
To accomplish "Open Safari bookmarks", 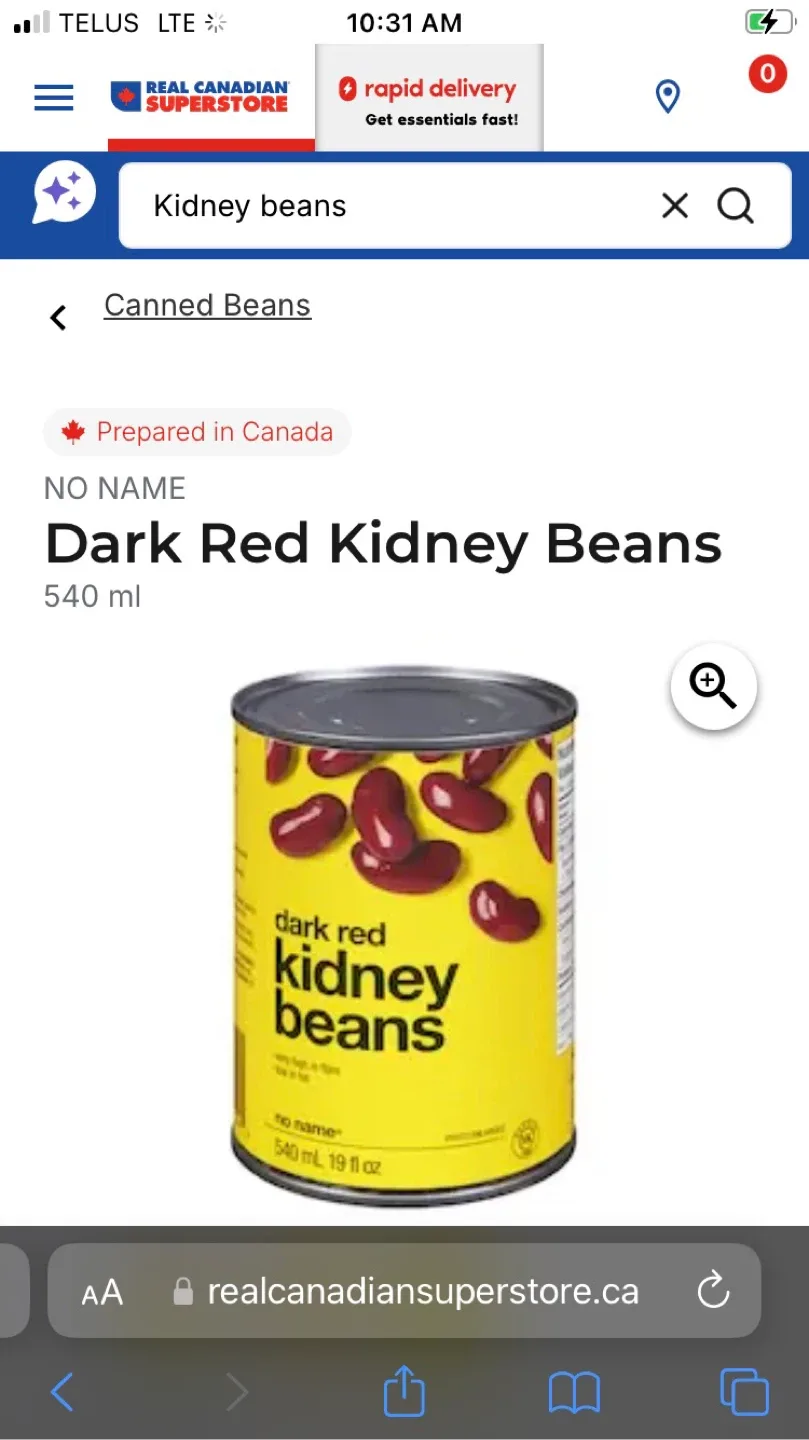I will click(x=573, y=1391).
